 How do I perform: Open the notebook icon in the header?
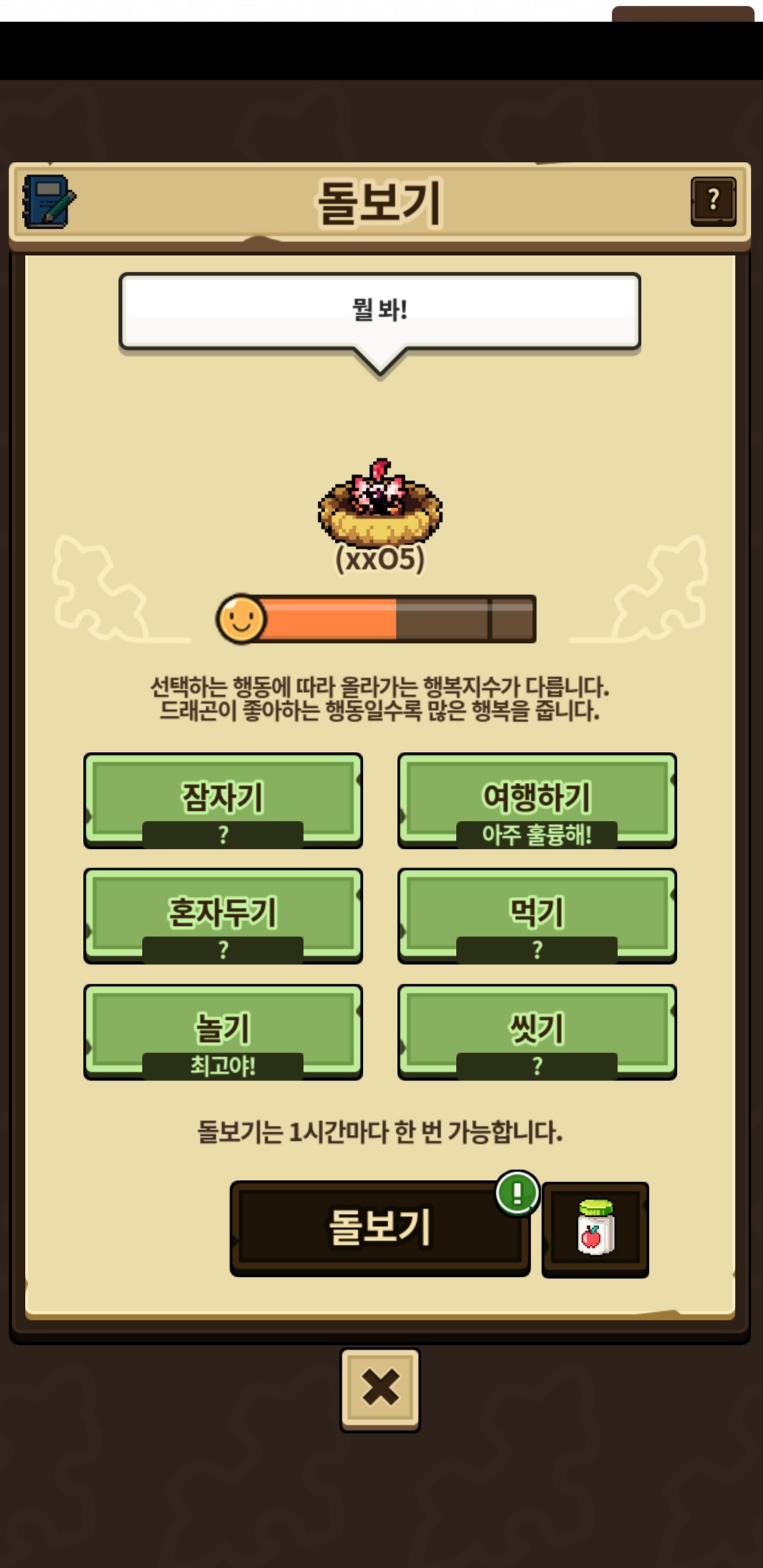(47, 201)
